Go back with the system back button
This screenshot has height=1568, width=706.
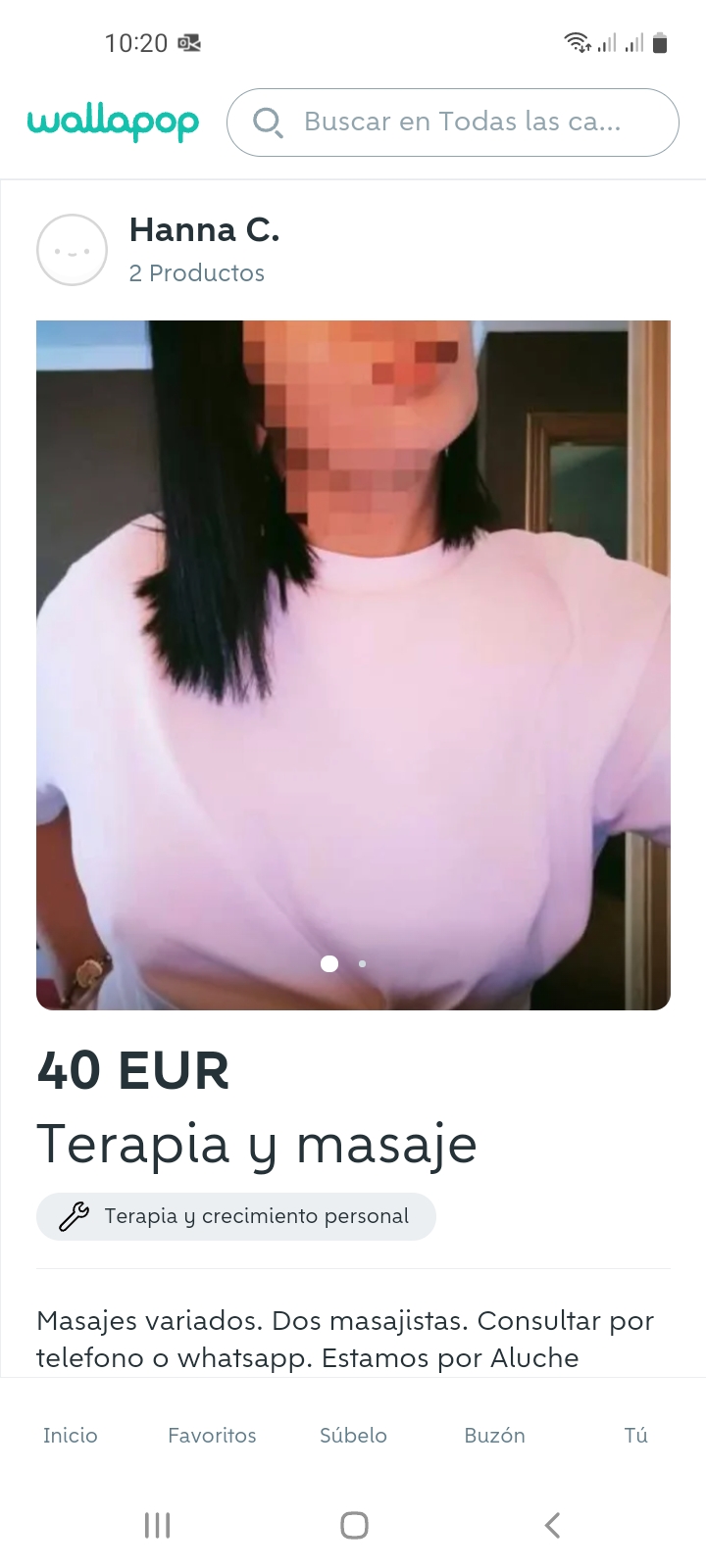552,1525
